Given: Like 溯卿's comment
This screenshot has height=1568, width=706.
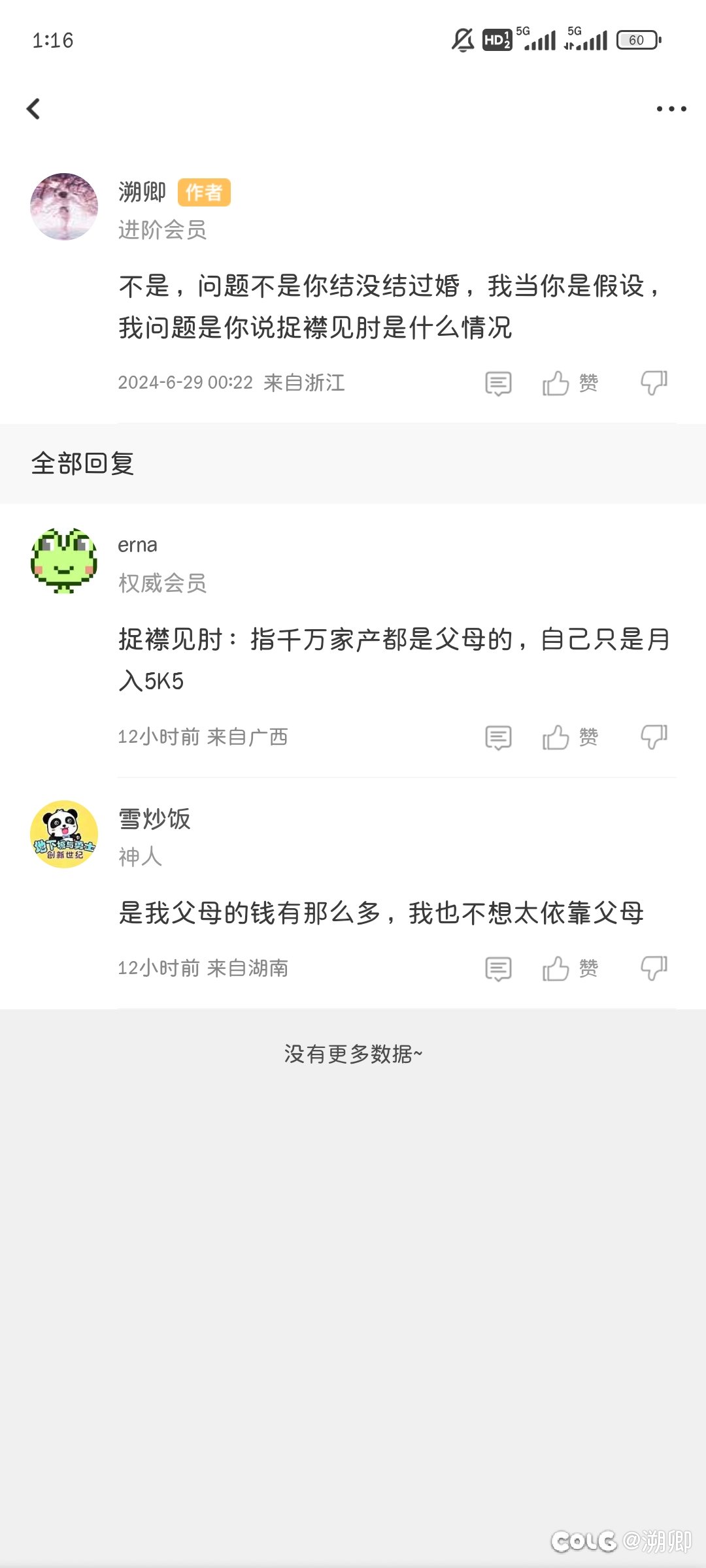Looking at the screenshot, I should point(570,384).
